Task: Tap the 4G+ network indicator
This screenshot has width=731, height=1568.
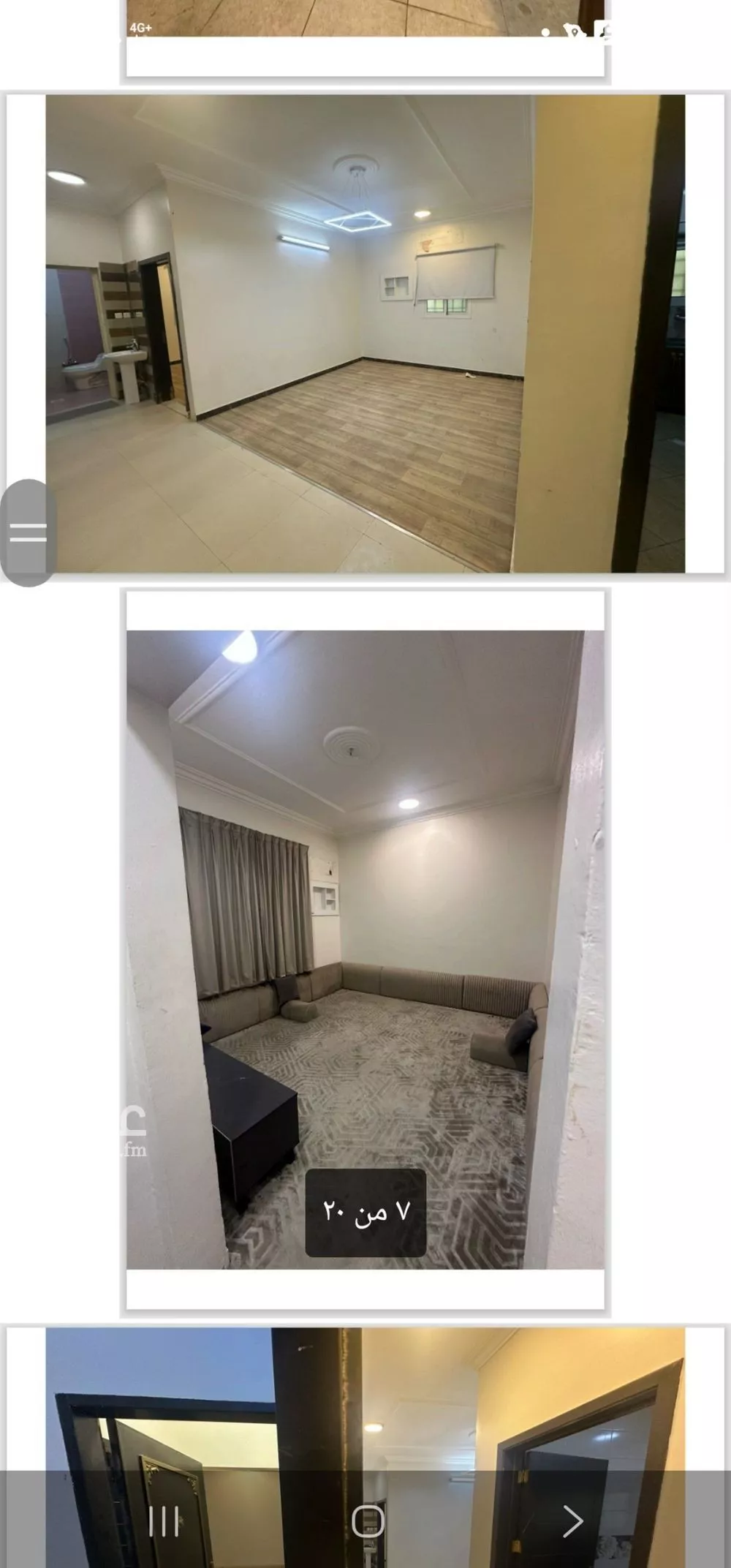Action: click(139, 27)
